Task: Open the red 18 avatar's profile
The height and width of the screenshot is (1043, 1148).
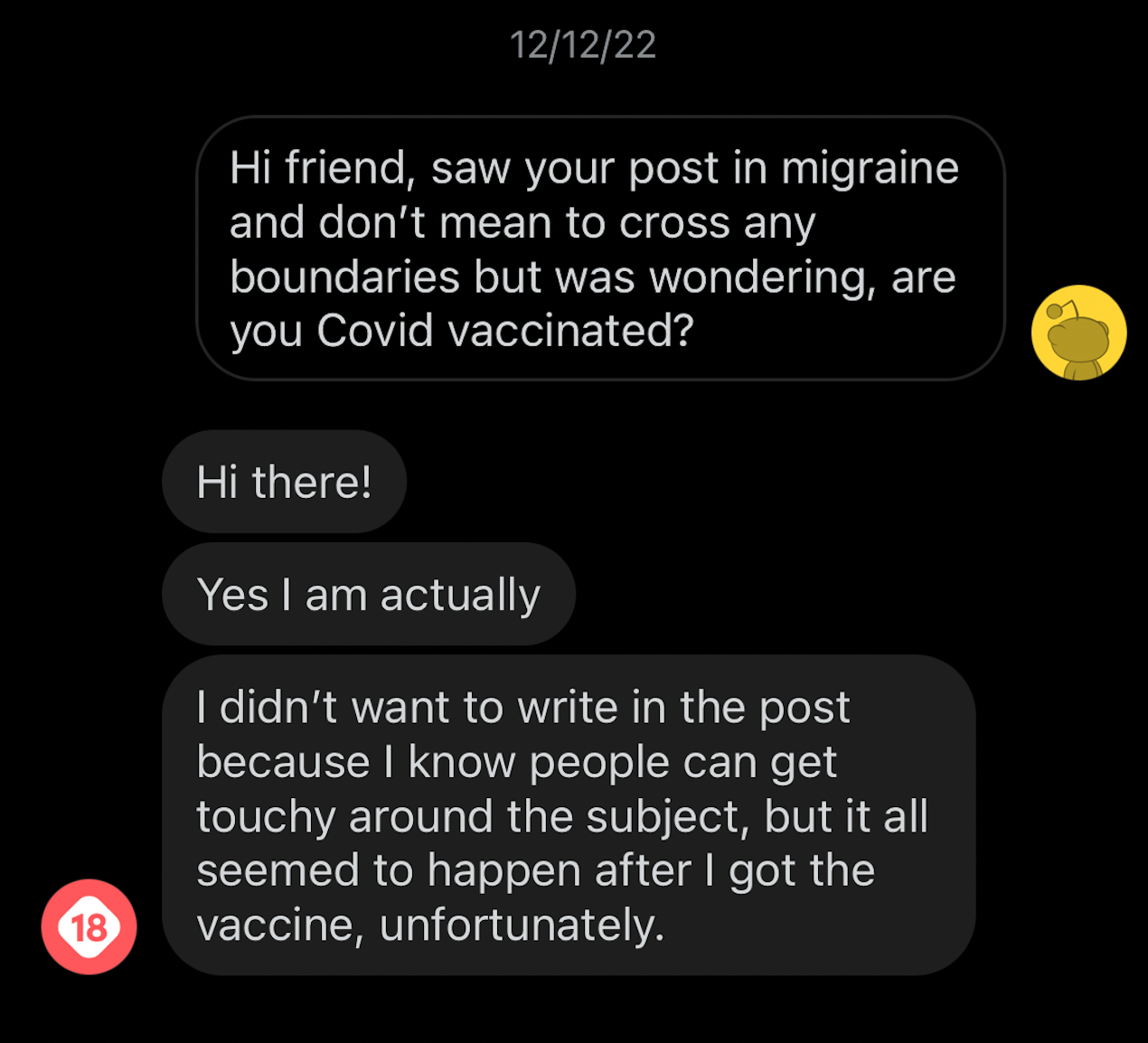Action: pos(89,926)
